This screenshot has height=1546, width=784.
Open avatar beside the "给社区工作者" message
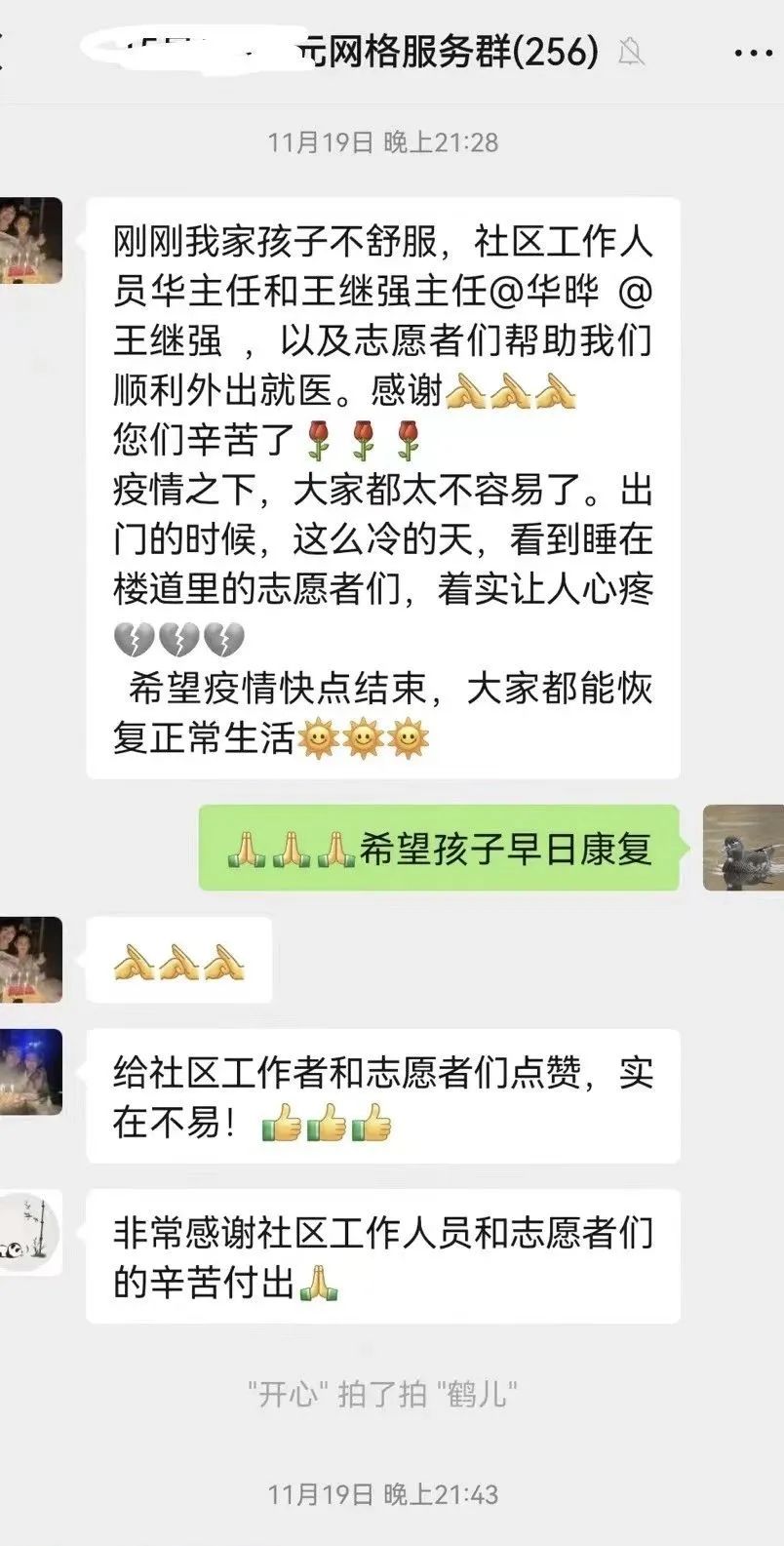click(29, 1071)
